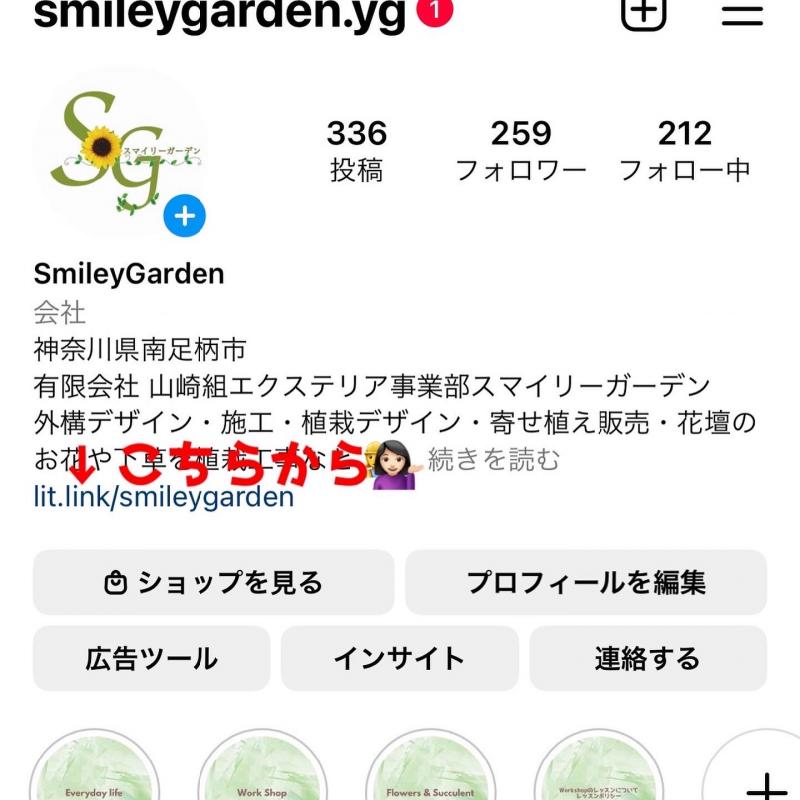View the 212 following list
The height and width of the screenshot is (800, 800).
tap(685, 151)
